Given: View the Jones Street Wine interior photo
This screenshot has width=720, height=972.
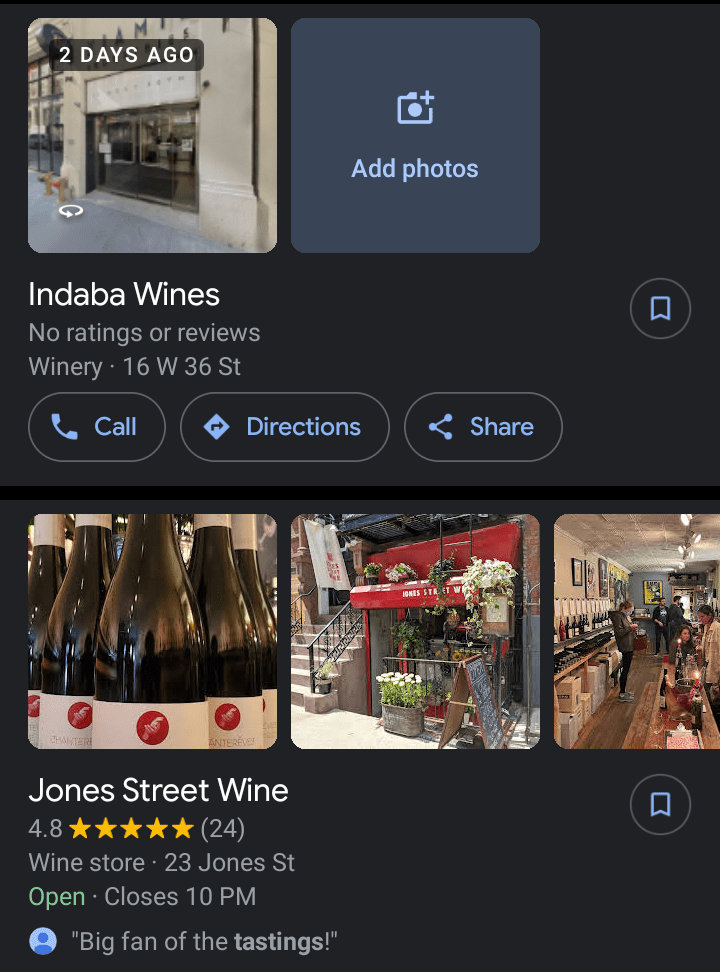Looking at the screenshot, I should click(x=637, y=631).
